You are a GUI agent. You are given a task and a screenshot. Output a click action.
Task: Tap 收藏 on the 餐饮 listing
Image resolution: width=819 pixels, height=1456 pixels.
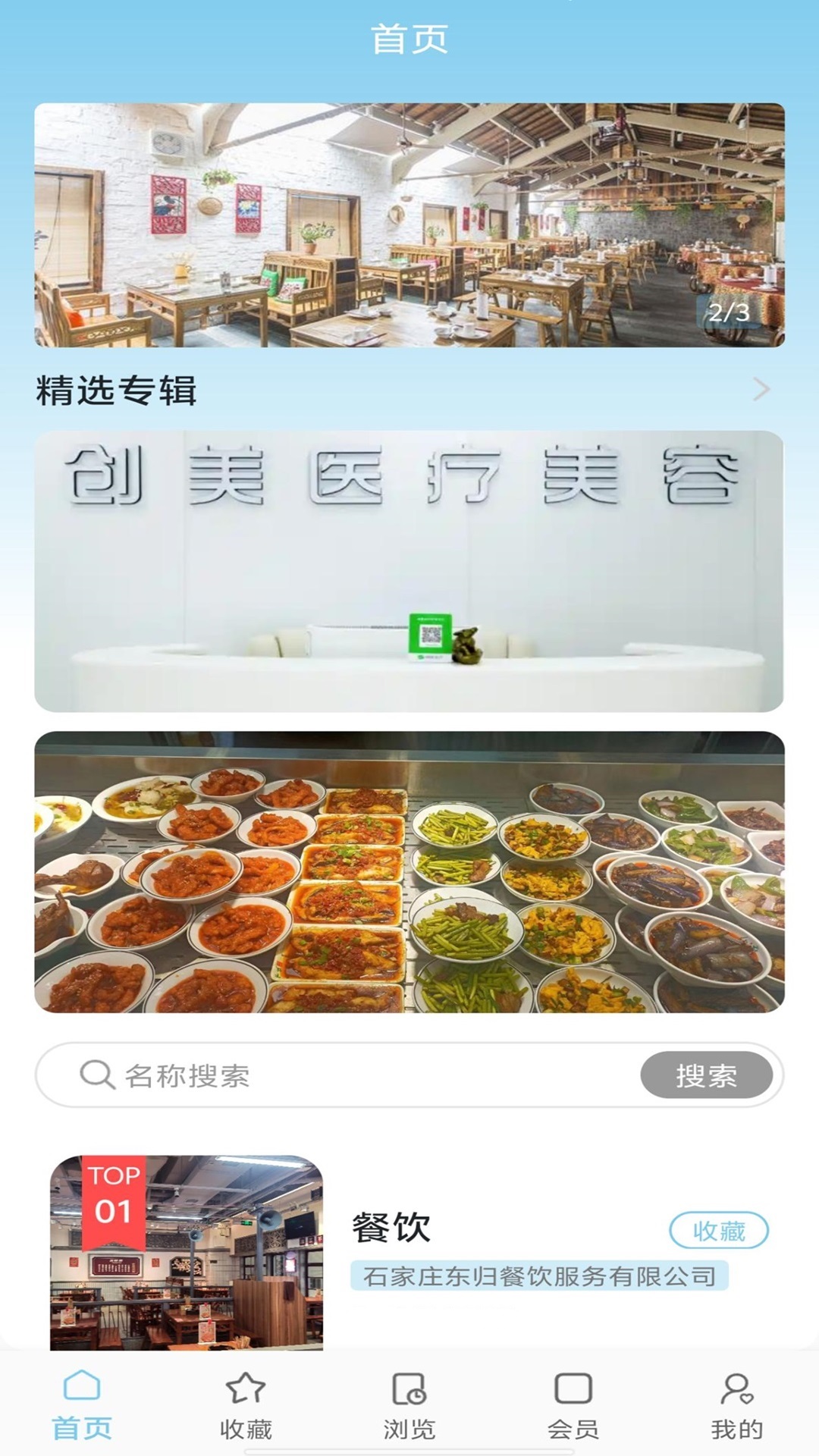coord(718,1231)
